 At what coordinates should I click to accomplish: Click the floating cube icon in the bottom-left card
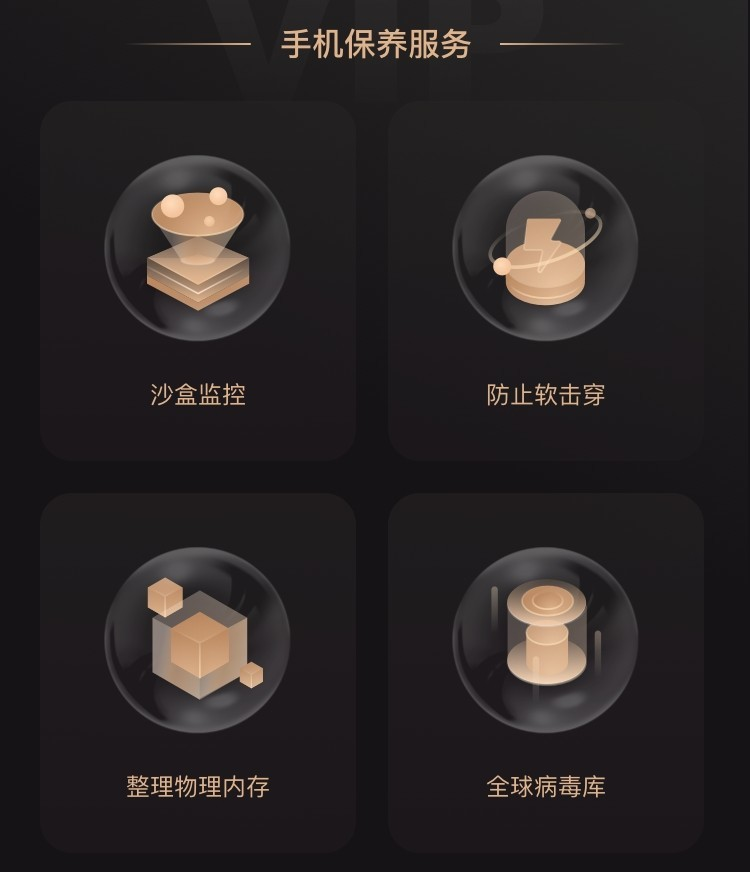pyautogui.click(x=197, y=637)
